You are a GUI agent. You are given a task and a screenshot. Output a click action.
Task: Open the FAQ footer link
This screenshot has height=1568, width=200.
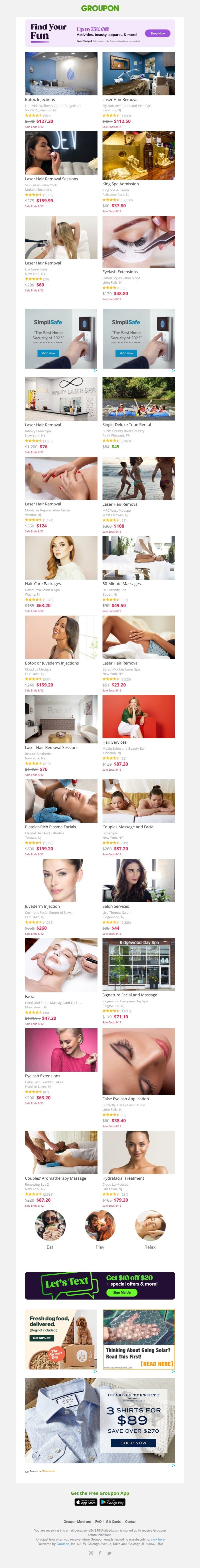pyautogui.click(x=98, y=1522)
